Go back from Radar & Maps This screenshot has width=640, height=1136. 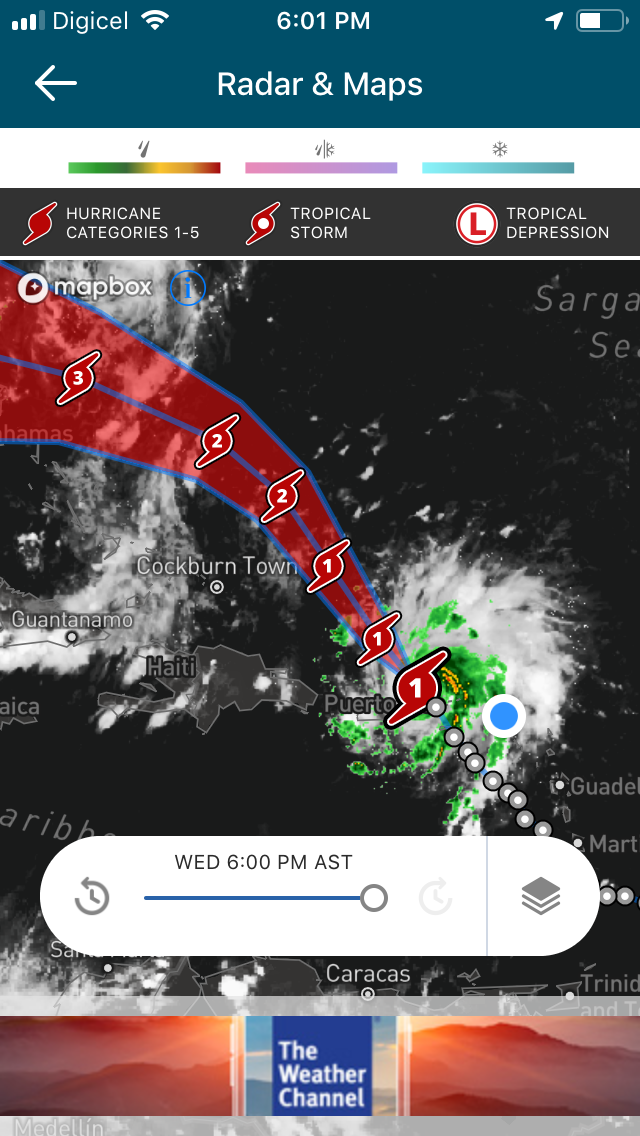56,83
